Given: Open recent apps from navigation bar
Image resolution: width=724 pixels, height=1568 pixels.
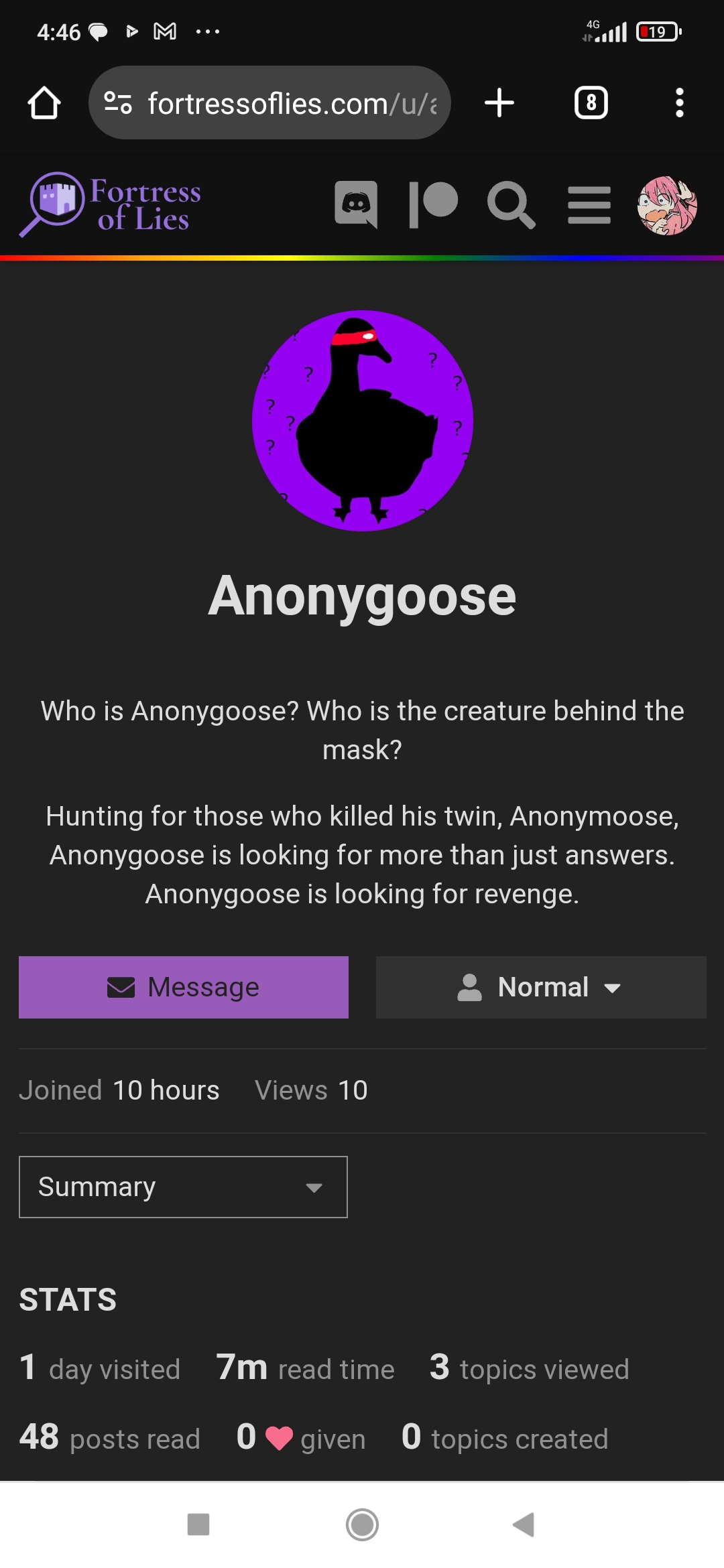Looking at the screenshot, I should coord(198,1524).
